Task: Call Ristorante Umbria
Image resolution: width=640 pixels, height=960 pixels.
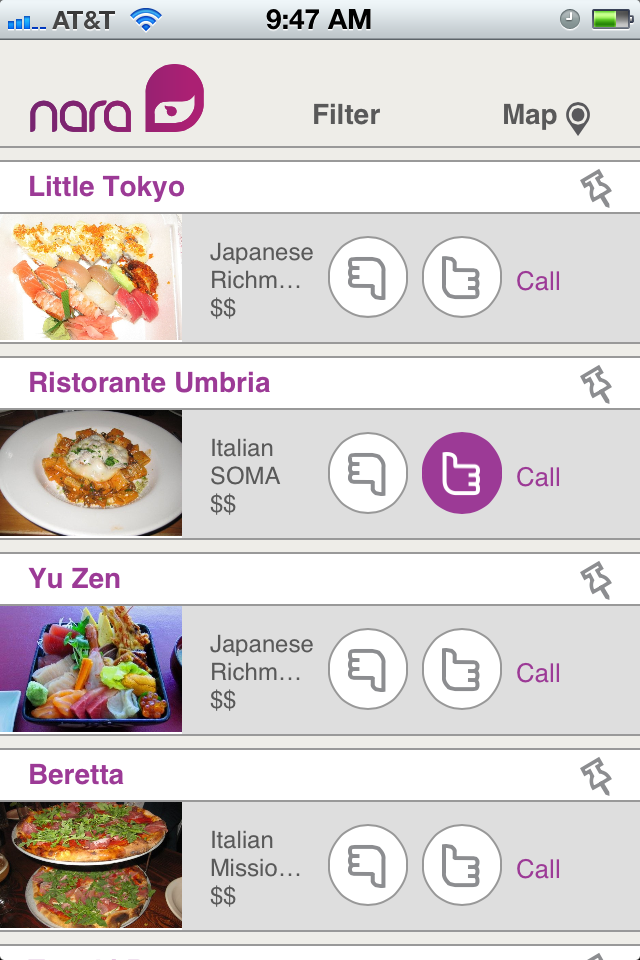Action: pyautogui.click(x=538, y=477)
